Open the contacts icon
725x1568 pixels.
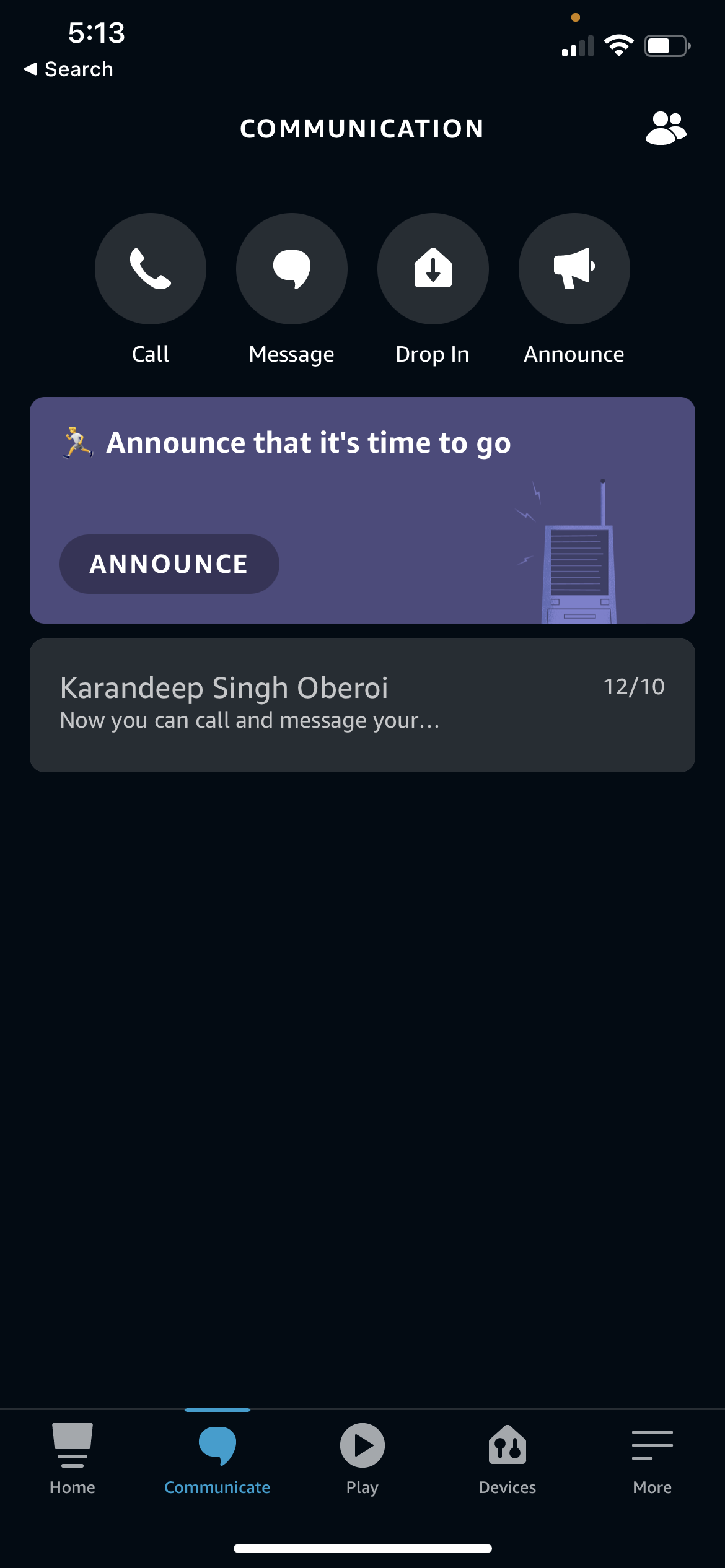[666, 128]
